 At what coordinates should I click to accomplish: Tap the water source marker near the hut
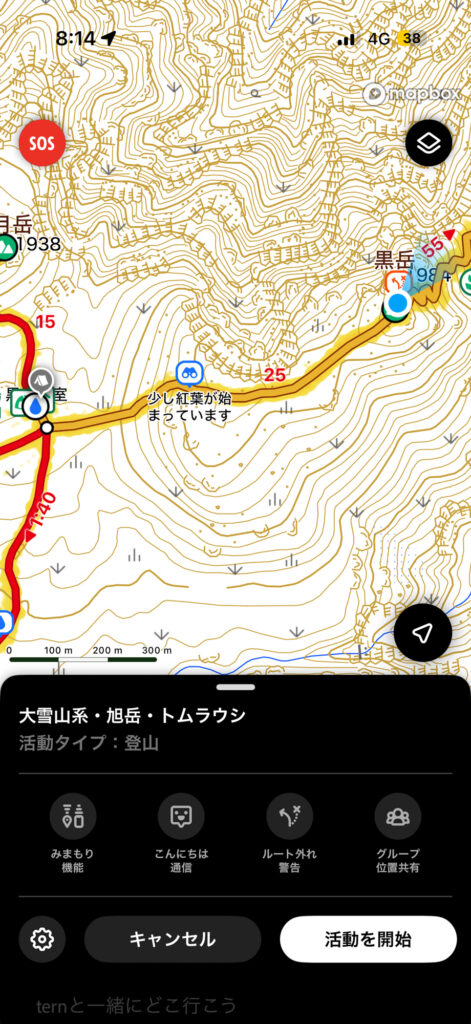[34, 407]
